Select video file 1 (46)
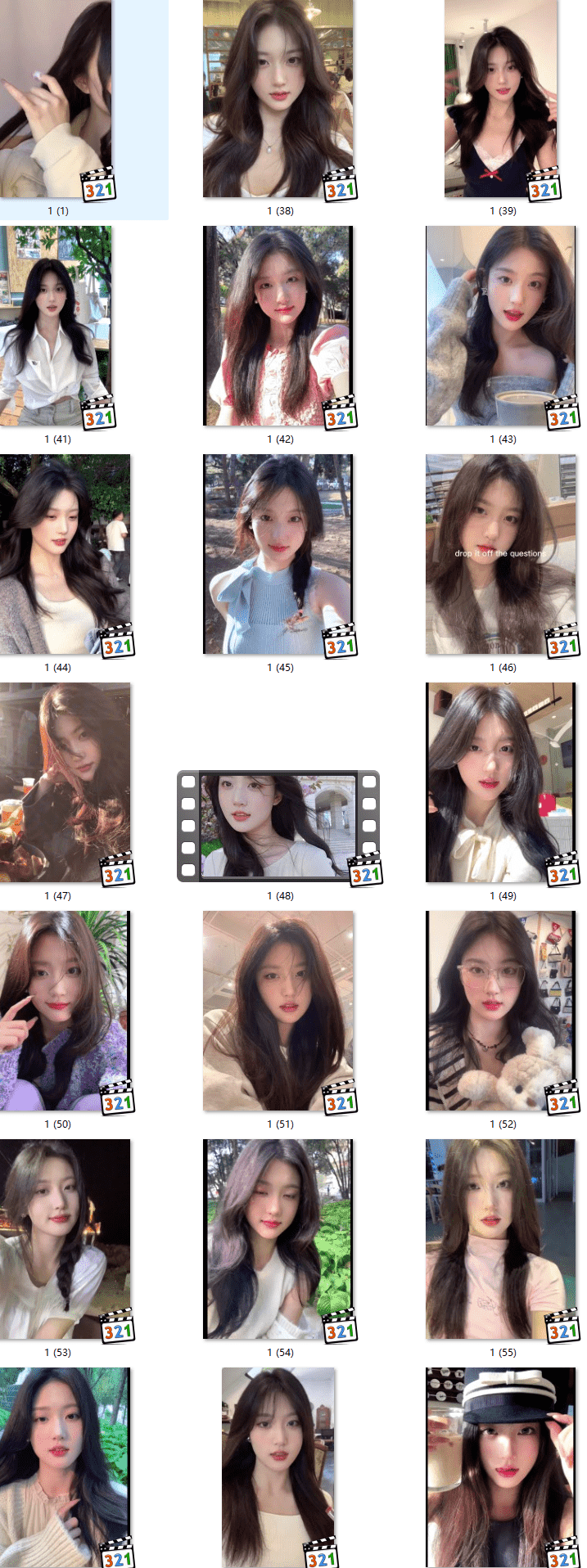Image resolution: width=587 pixels, height=1568 pixels. coord(501,554)
